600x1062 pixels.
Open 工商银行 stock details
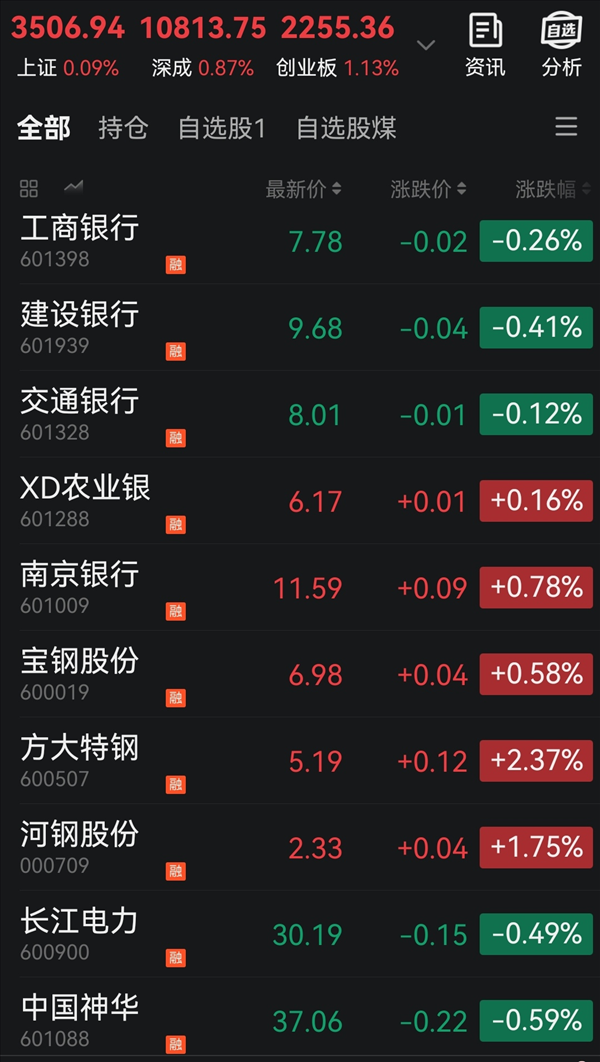coord(300,241)
